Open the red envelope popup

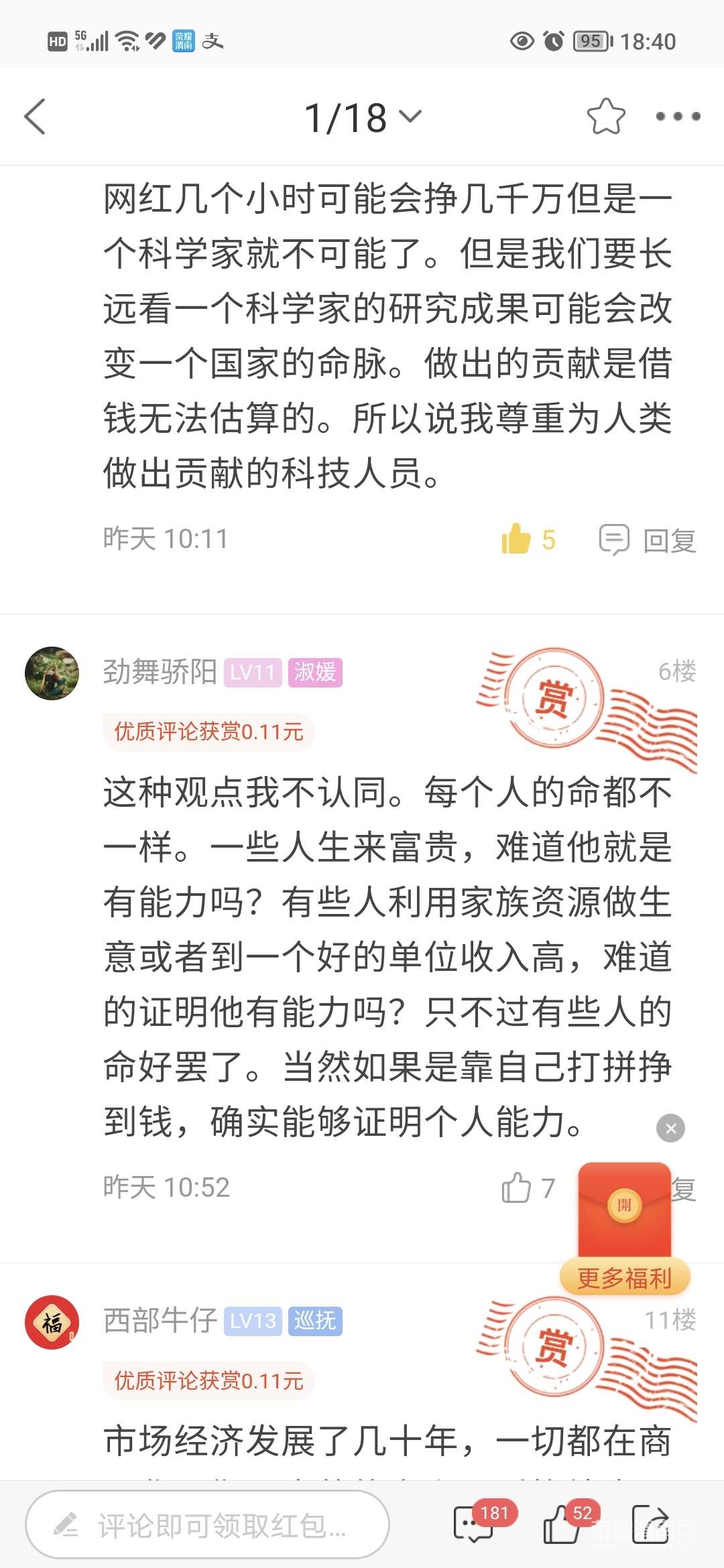[x=624, y=1206]
